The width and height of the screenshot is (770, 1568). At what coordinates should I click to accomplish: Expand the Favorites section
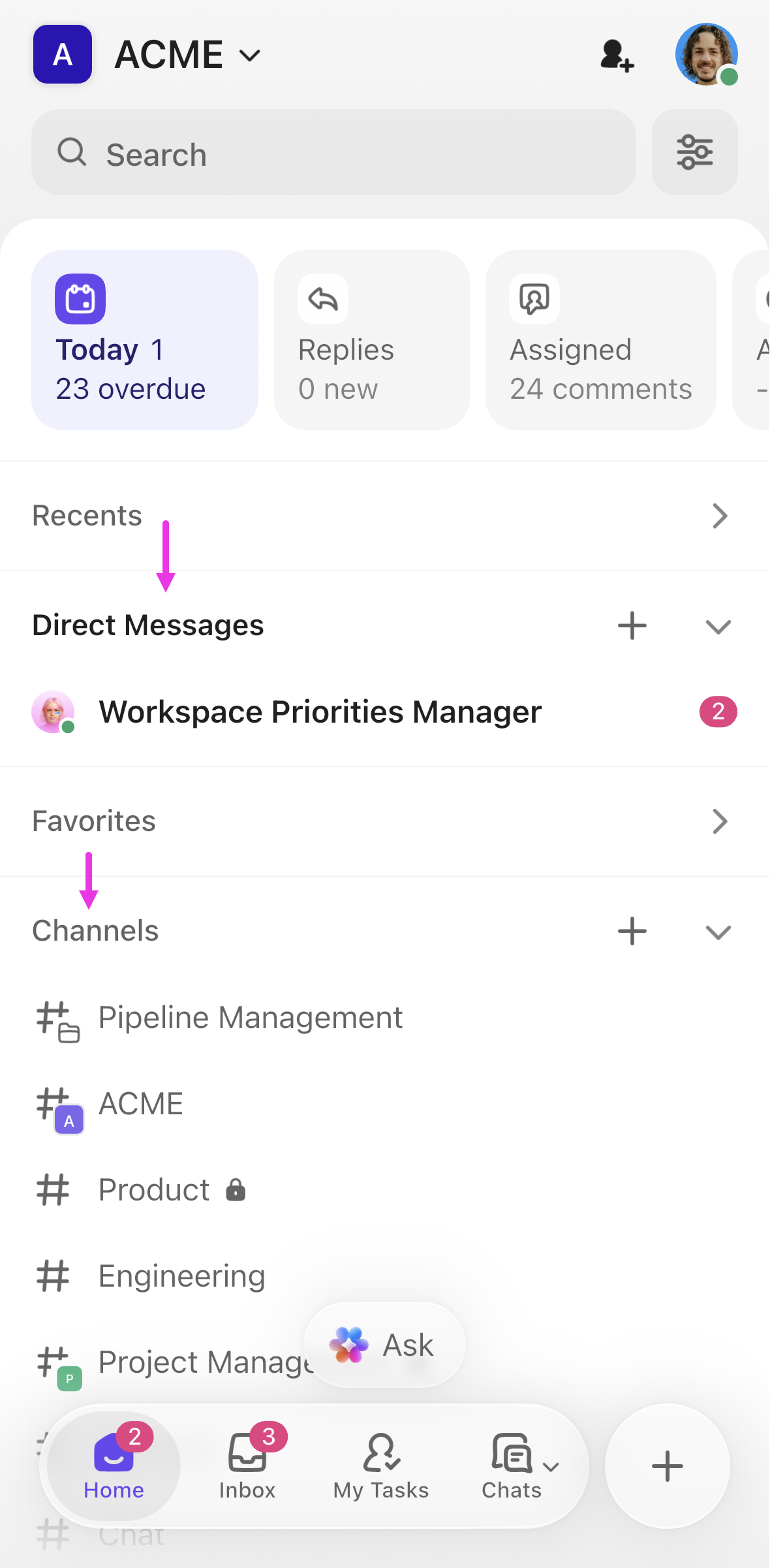coord(720,821)
